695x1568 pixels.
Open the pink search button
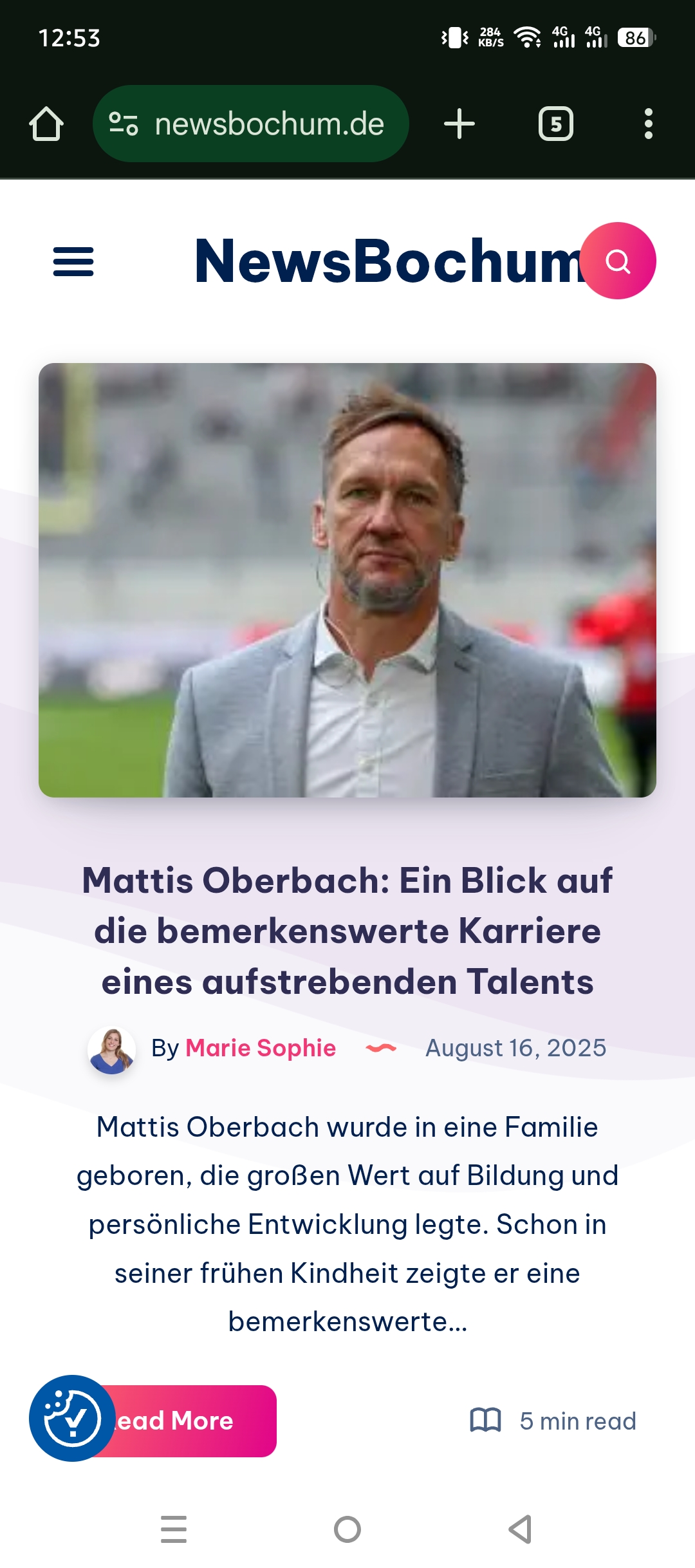(x=618, y=261)
